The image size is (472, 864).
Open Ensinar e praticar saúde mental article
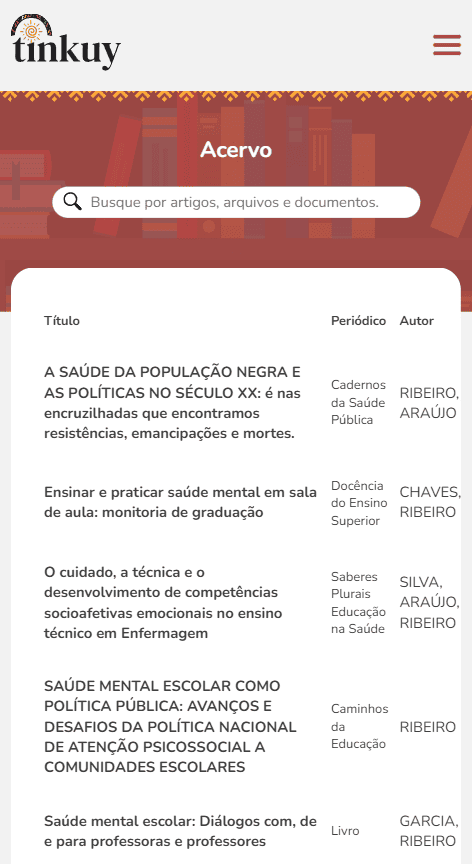(x=181, y=503)
